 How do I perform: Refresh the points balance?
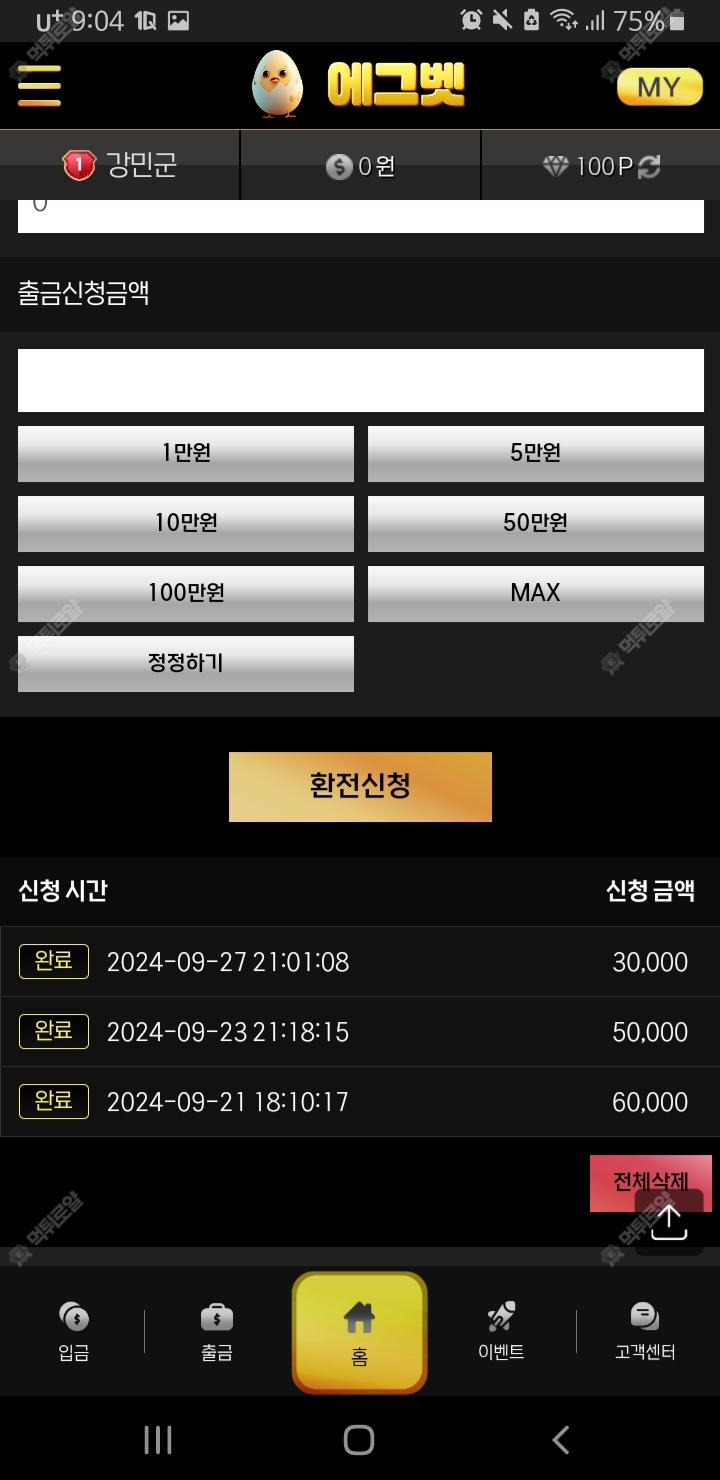tap(650, 166)
